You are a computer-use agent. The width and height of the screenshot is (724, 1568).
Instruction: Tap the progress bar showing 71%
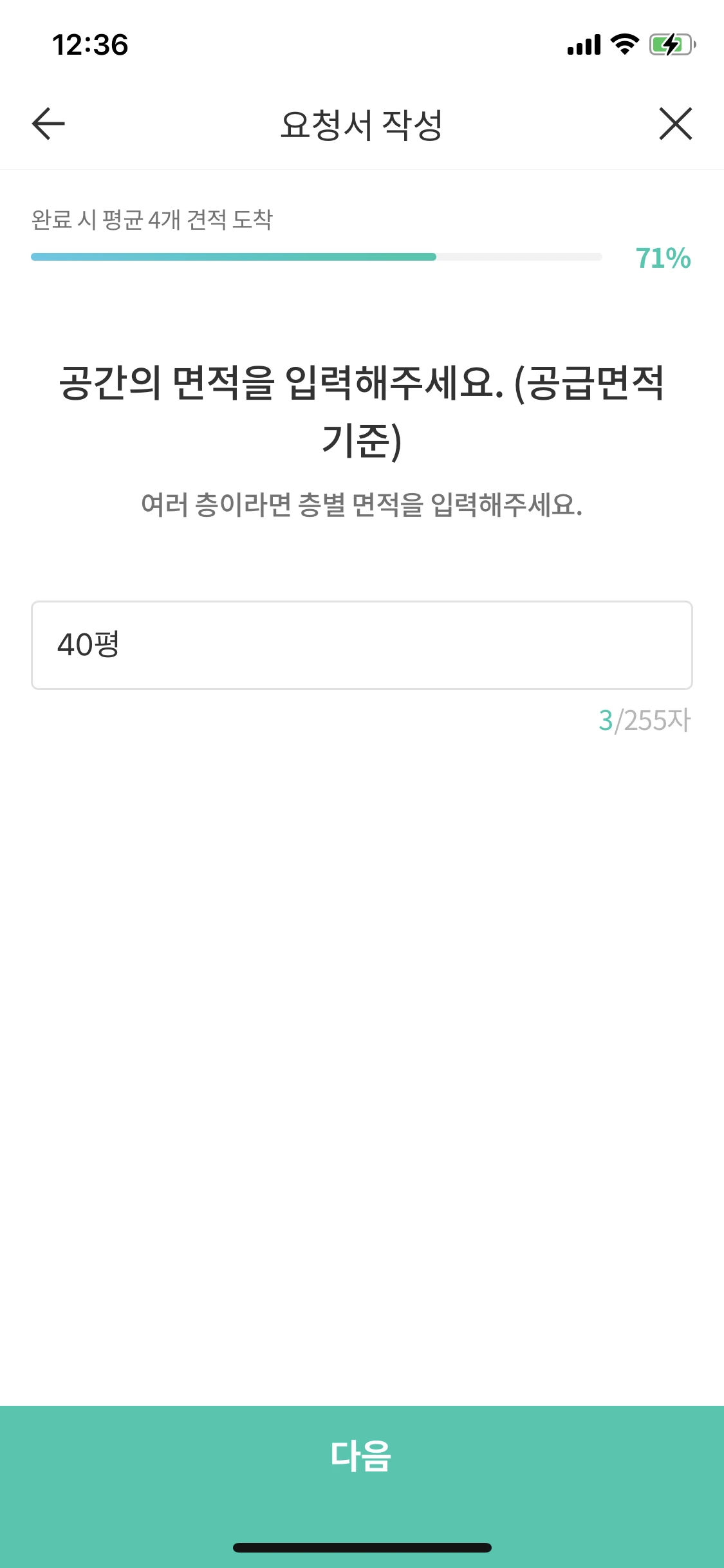point(315,257)
